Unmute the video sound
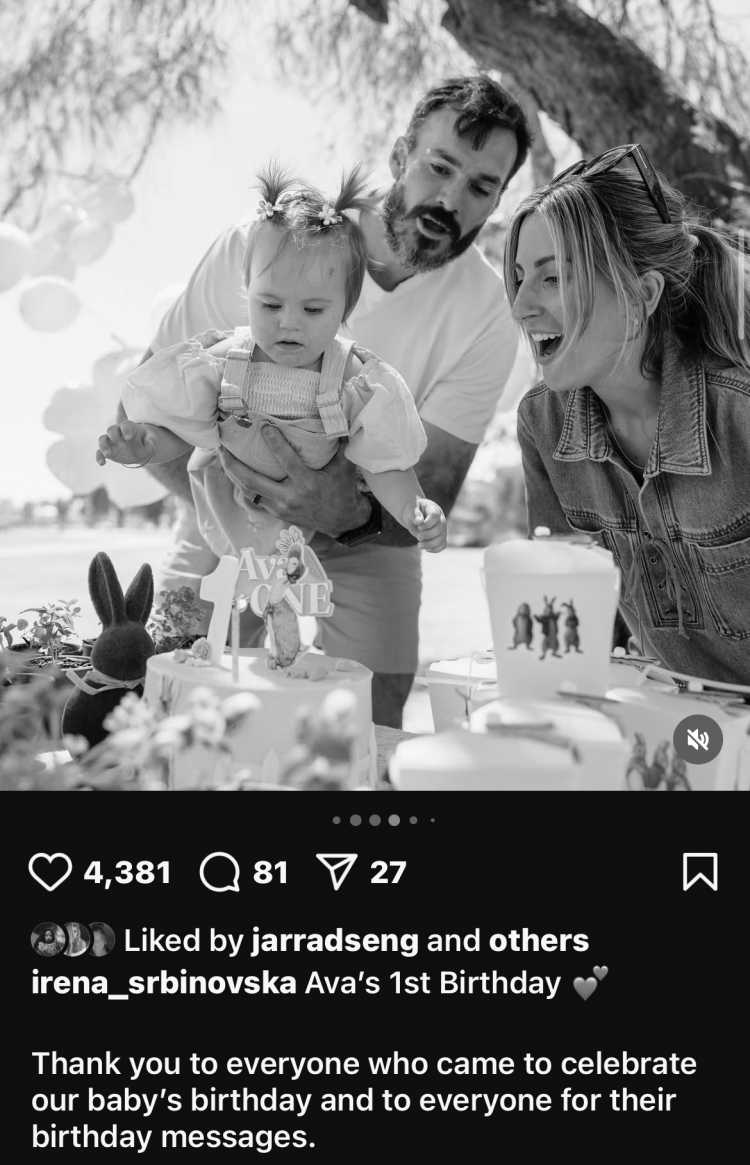 click(x=697, y=739)
